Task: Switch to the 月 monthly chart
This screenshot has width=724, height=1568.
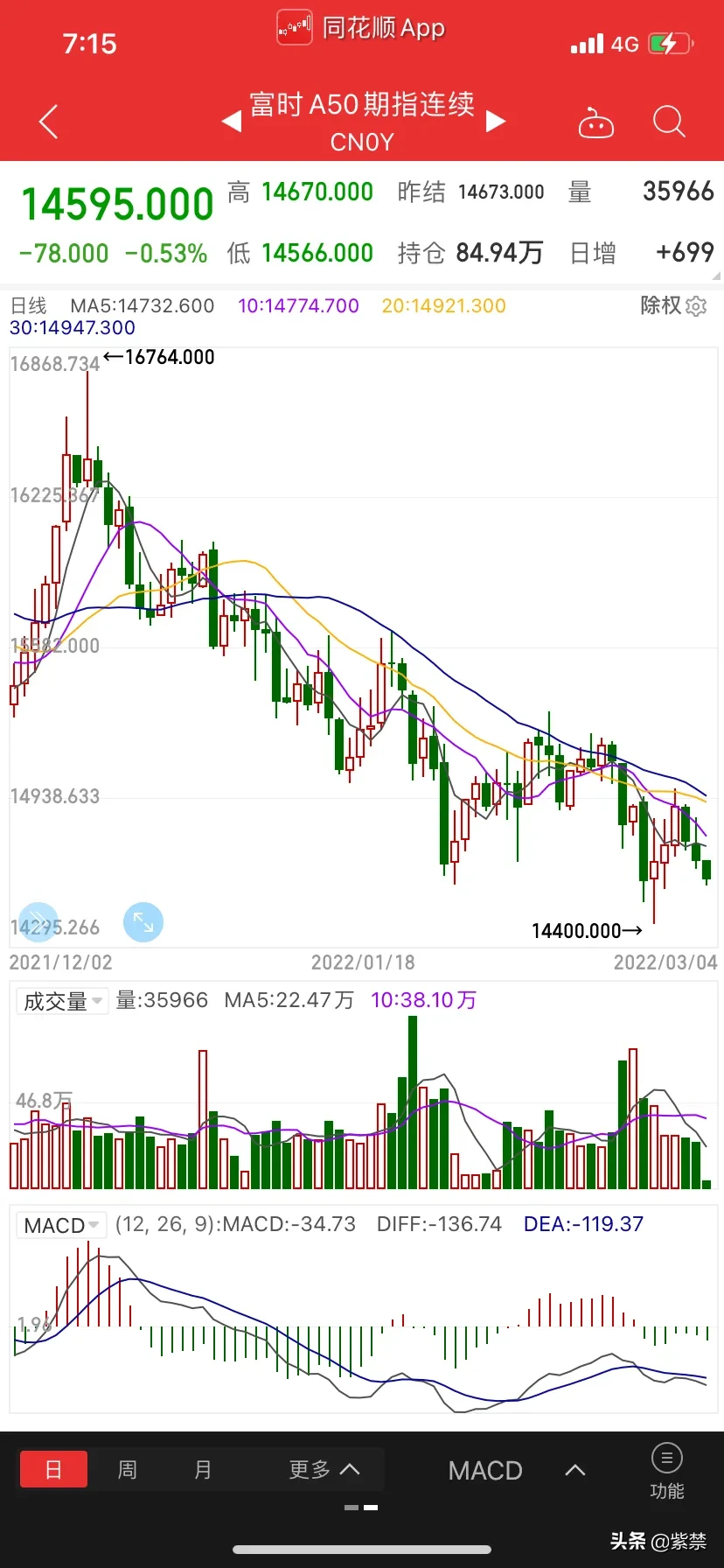Action: tap(203, 1469)
